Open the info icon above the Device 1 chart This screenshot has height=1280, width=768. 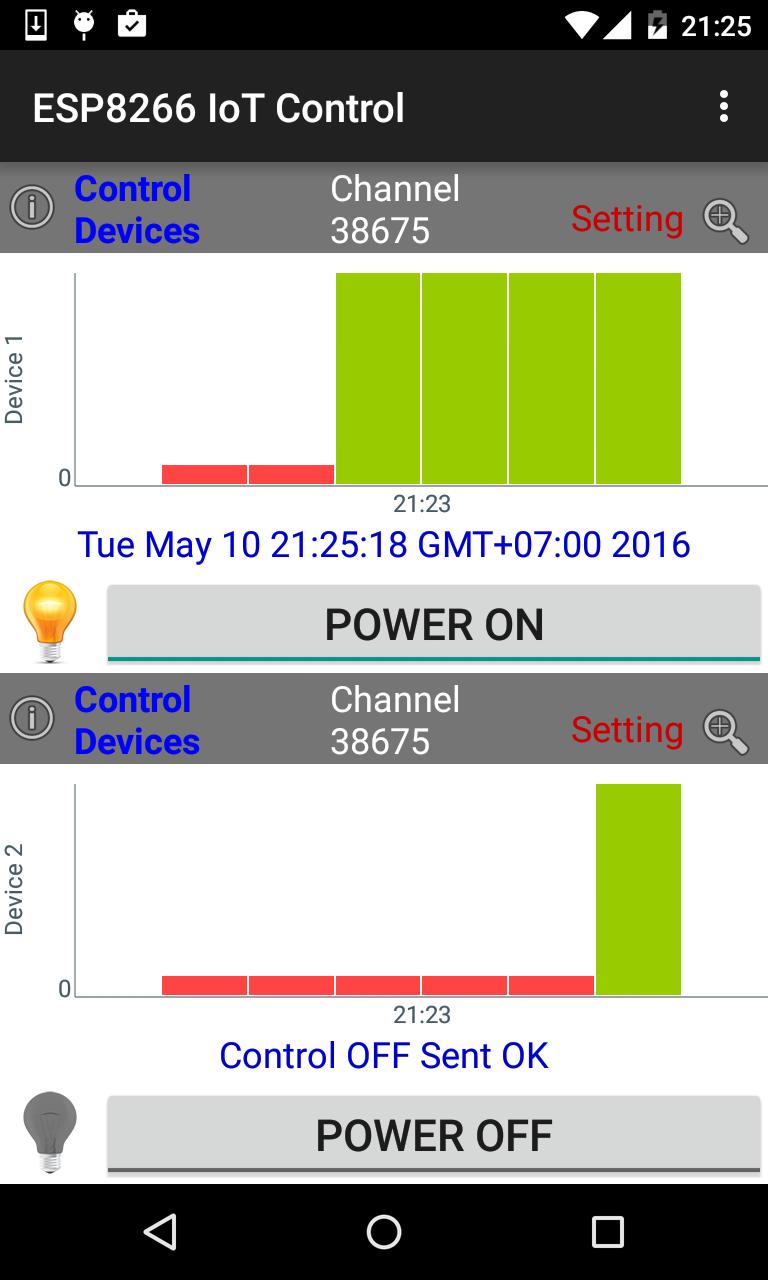[x=32, y=208]
